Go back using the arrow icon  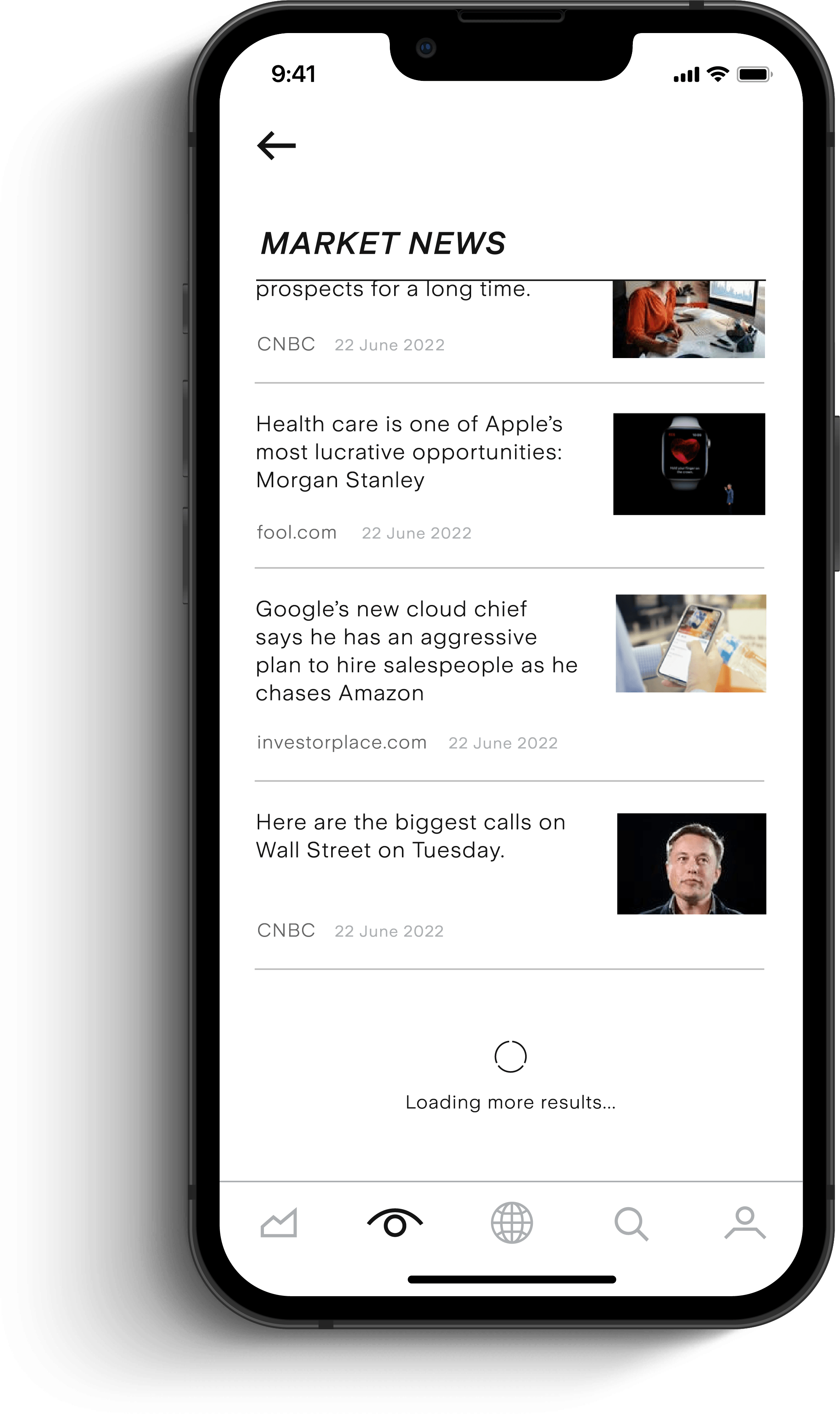pos(276,145)
